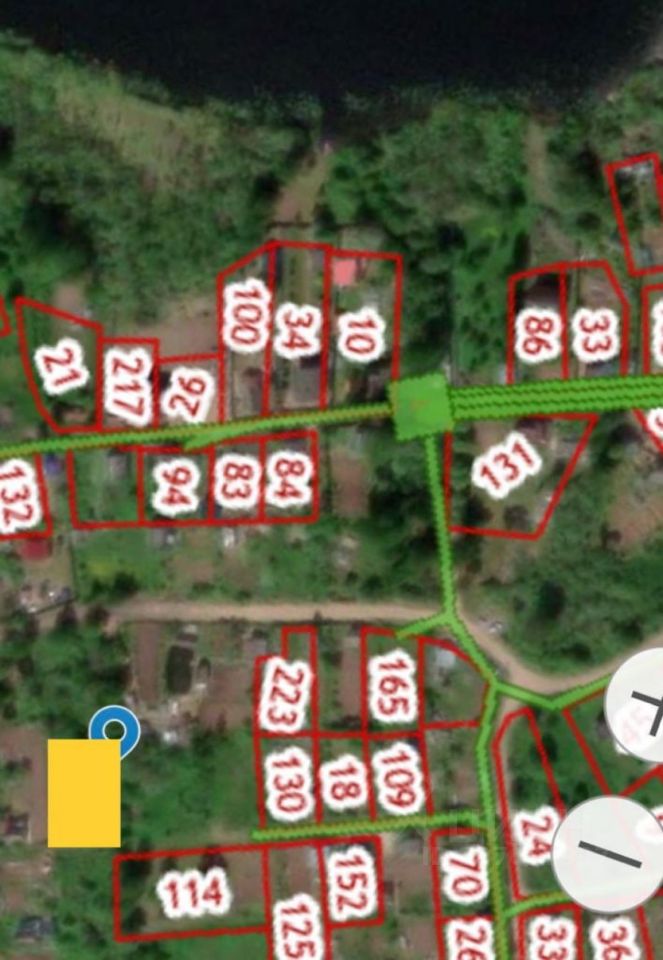Zoom out with the minus button

coord(610,854)
